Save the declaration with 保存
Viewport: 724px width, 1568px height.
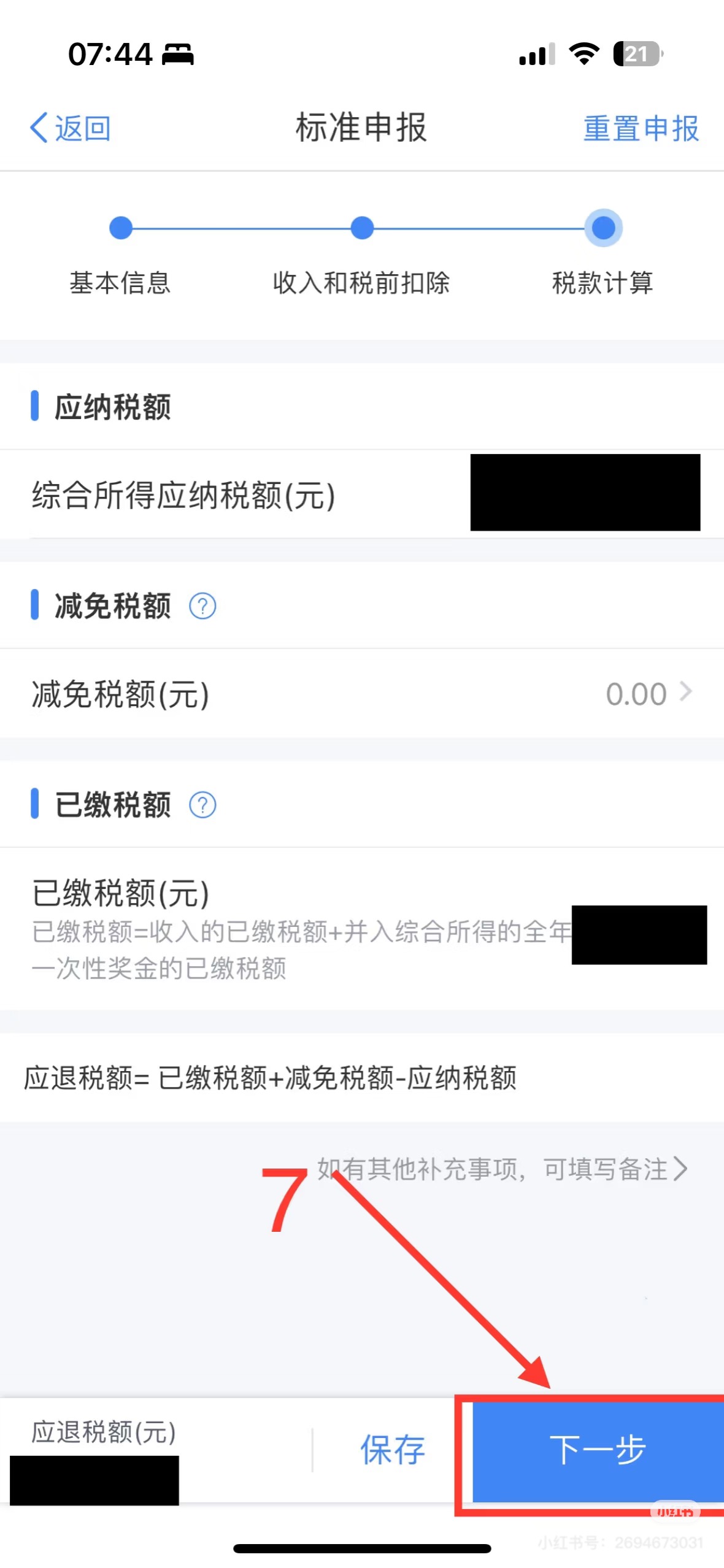(392, 1450)
